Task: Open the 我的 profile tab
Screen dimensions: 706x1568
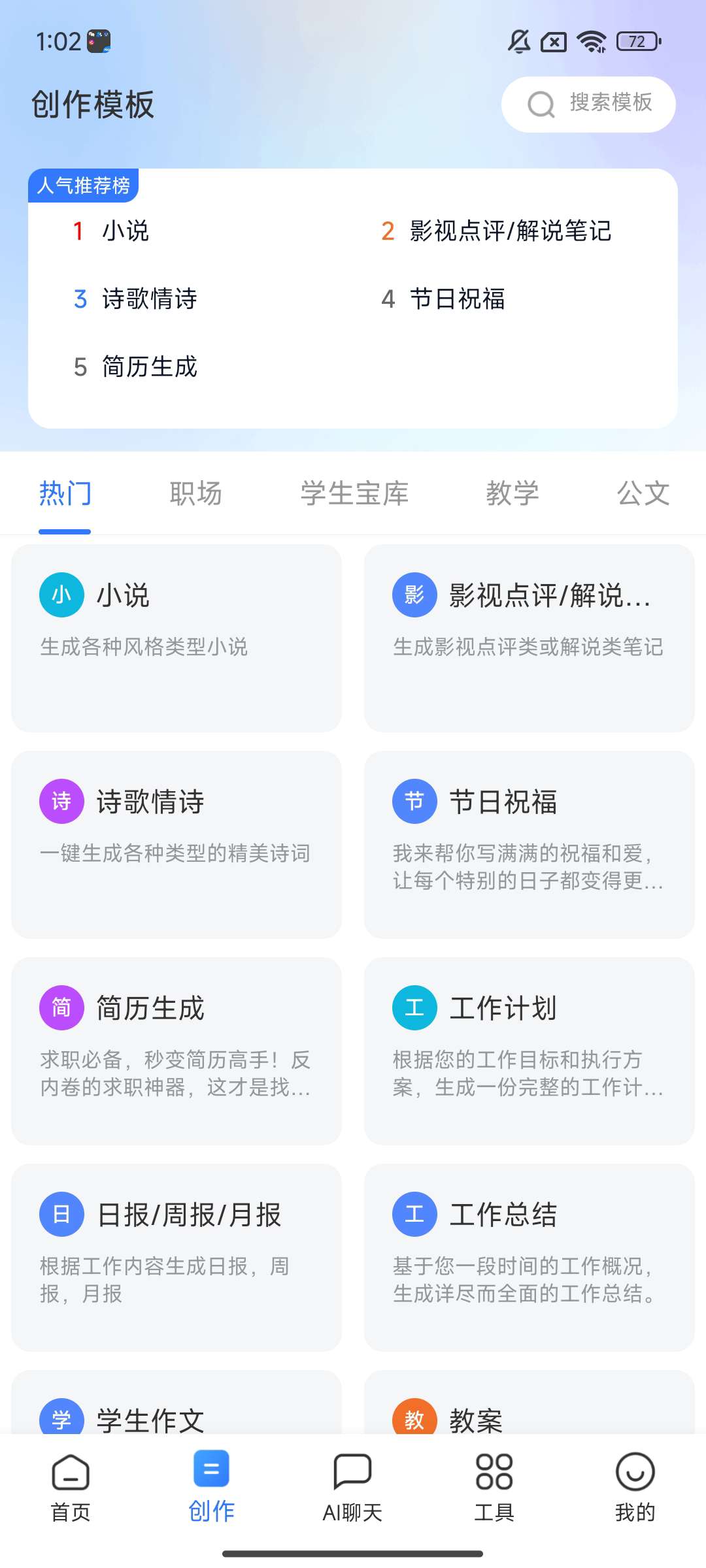Action: (635, 1484)
